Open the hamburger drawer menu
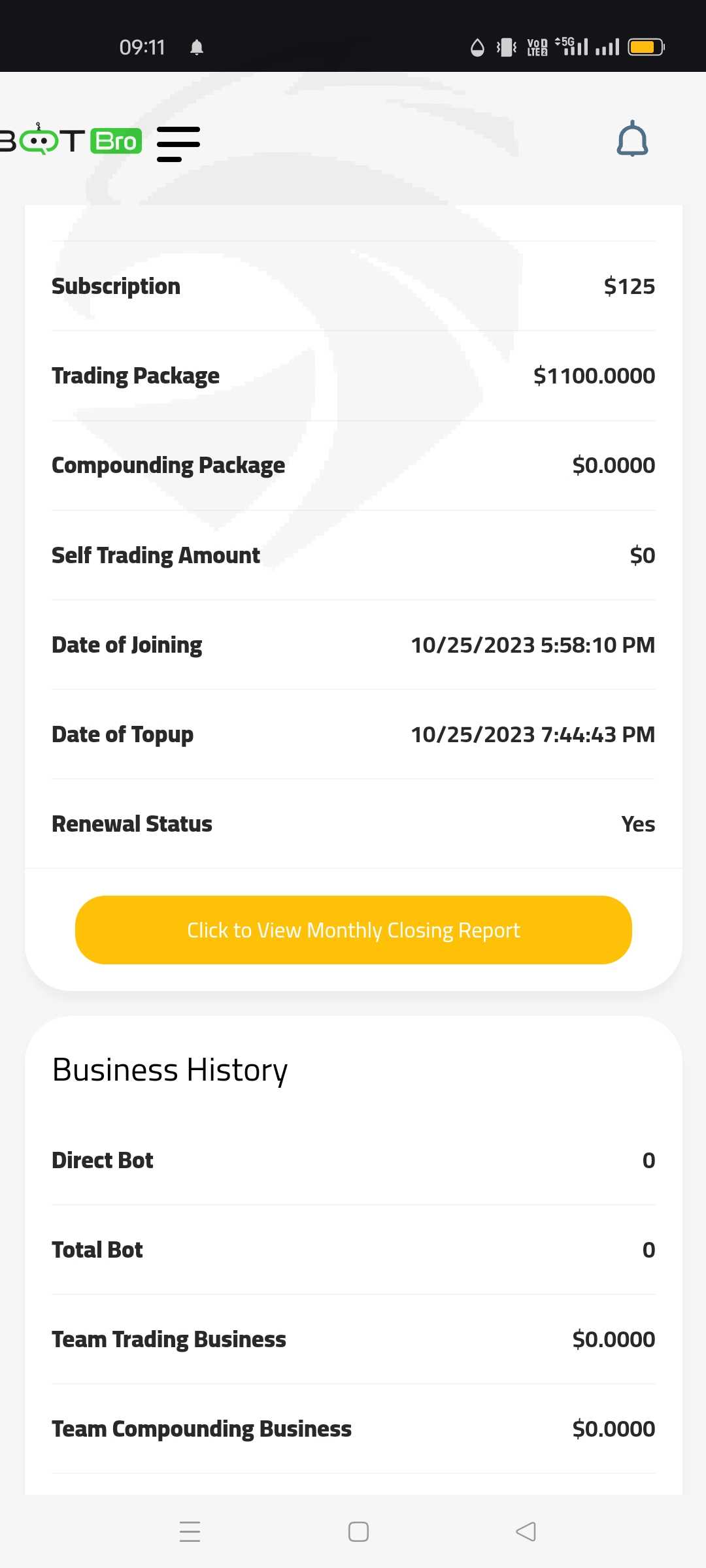This screenshot has height=1568, width=706. (178, 144)
